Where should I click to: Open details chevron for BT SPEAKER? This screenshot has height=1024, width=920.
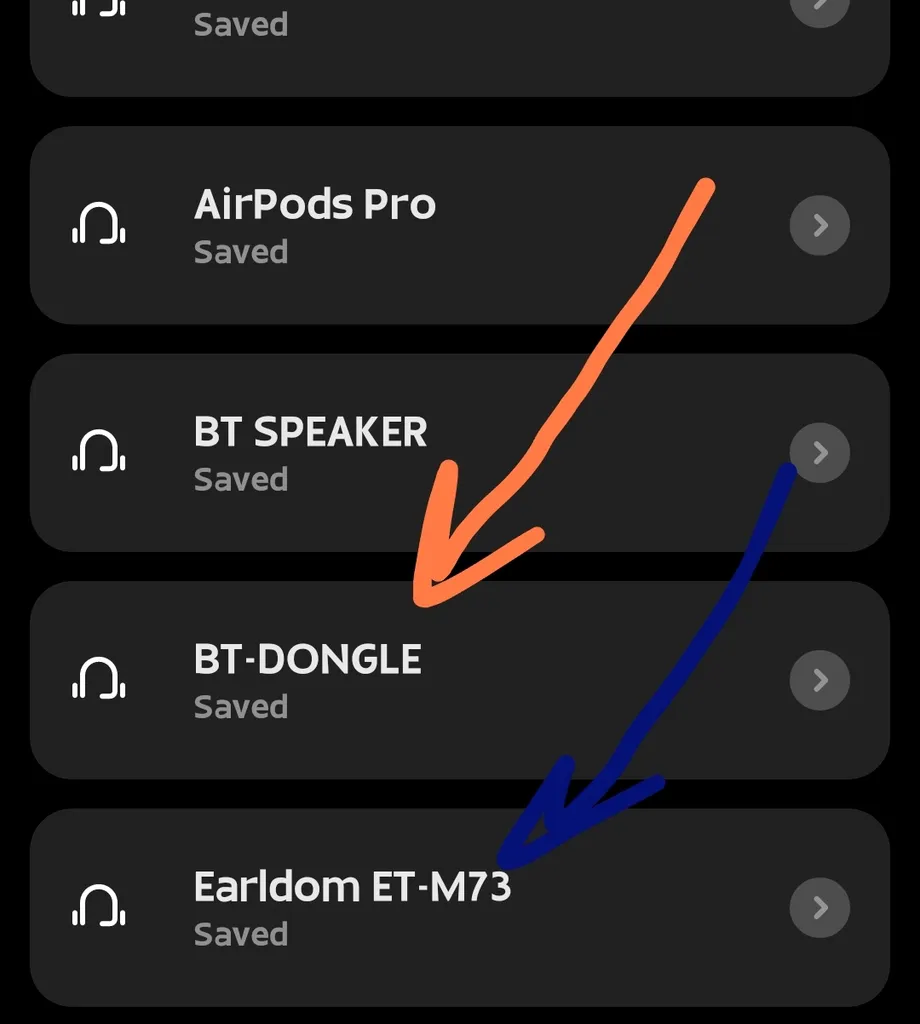pyautogui.click(x=819, y=453)
